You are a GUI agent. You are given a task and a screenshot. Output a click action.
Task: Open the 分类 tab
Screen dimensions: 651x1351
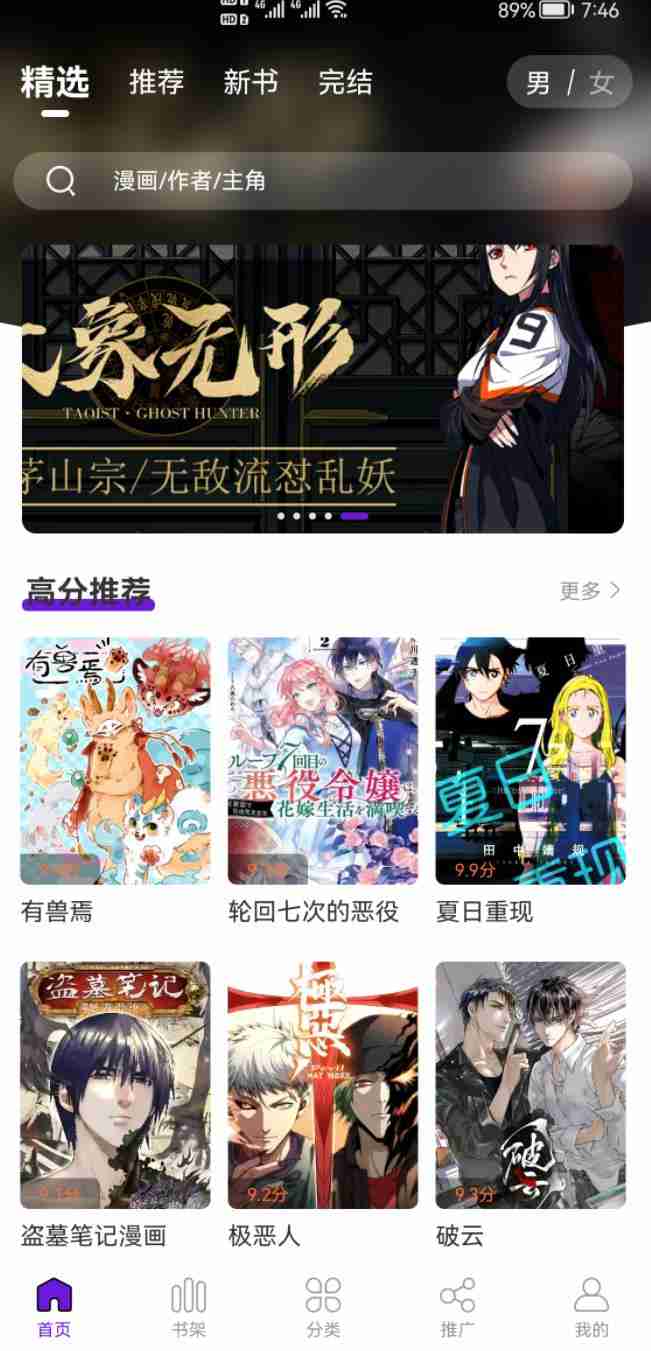coord(323,1307)
